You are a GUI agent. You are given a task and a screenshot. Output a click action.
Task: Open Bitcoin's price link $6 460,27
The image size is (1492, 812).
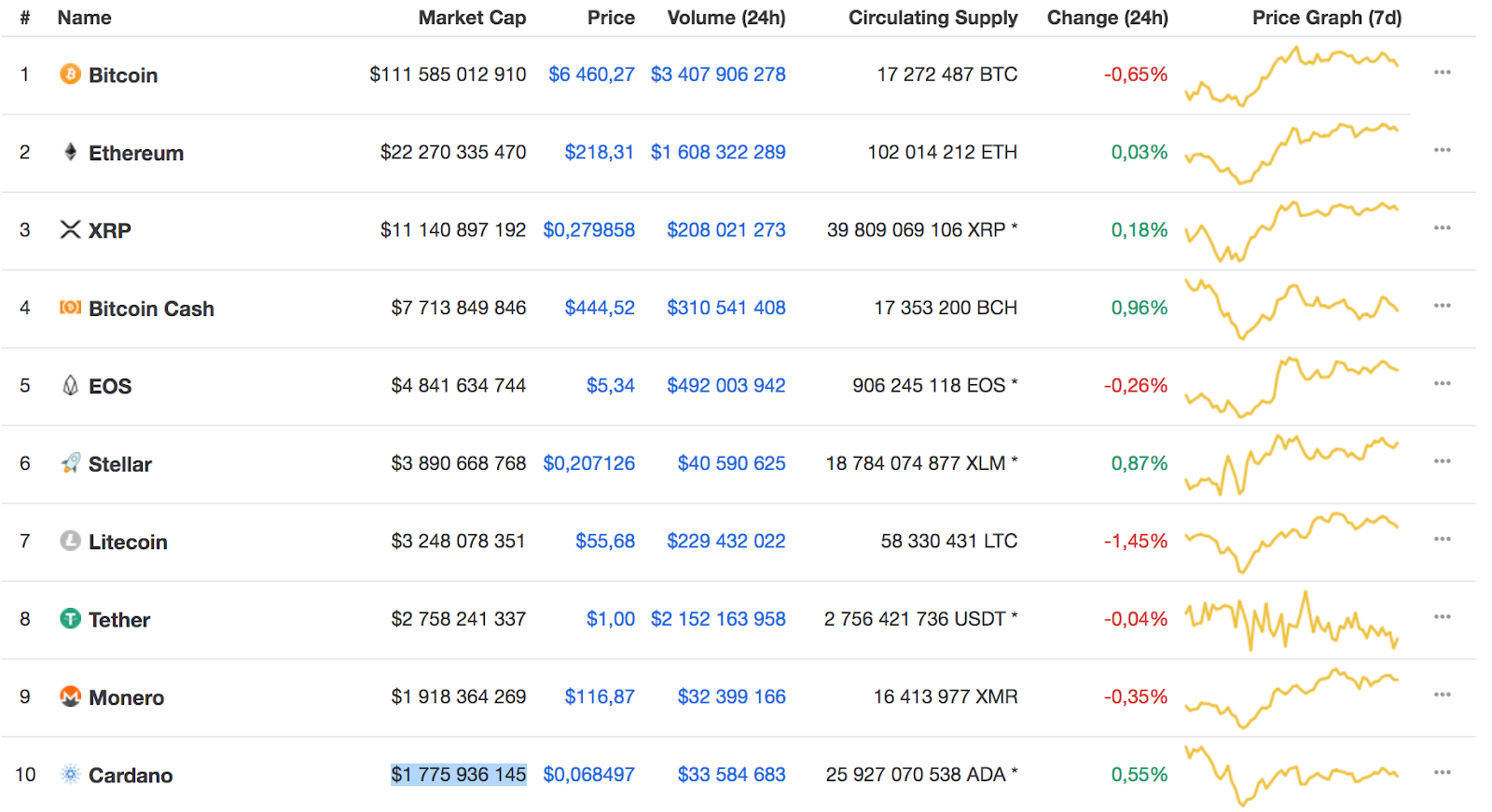point(591,75)
